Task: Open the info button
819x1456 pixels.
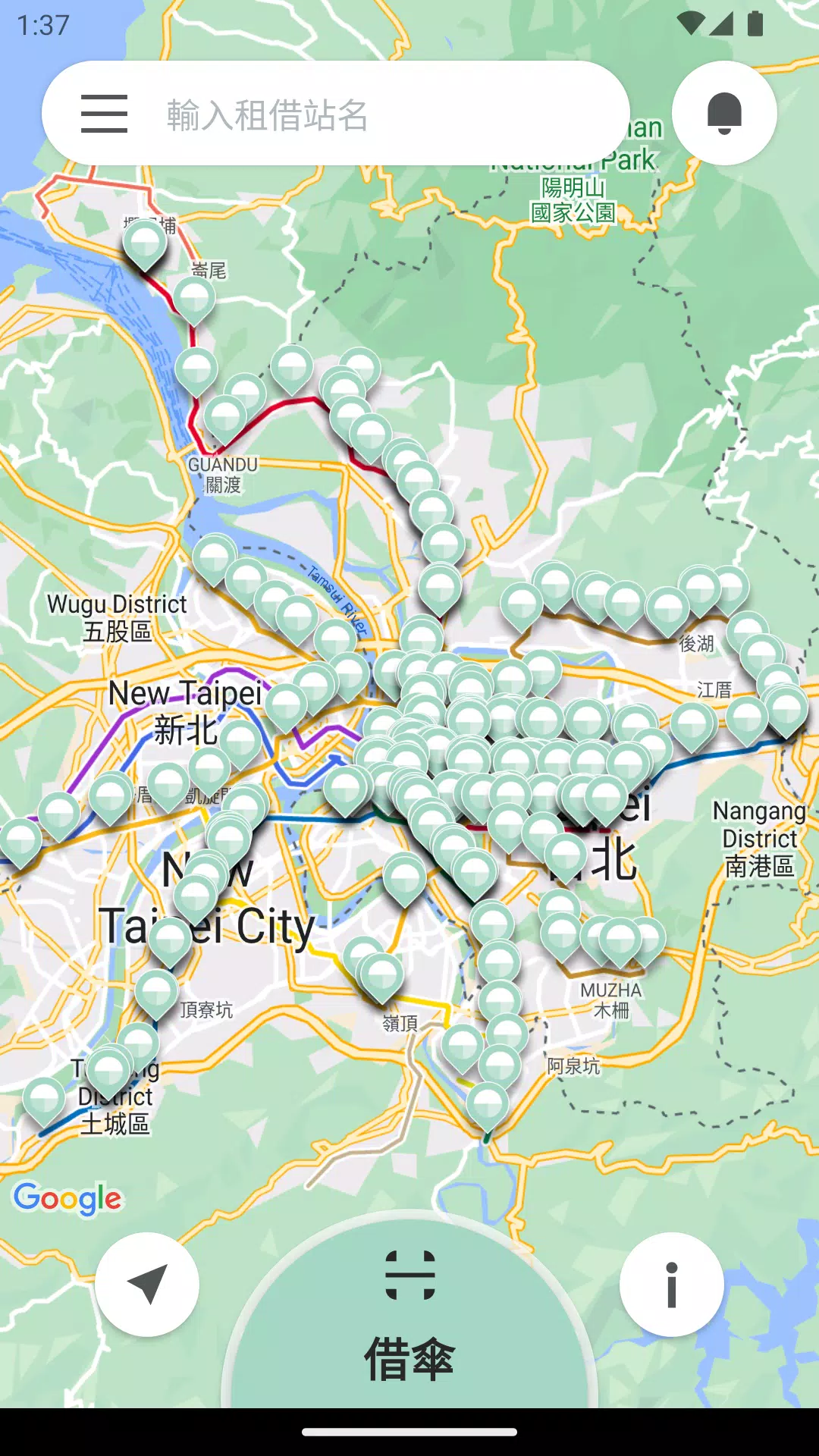Action: click(671, 1285)
